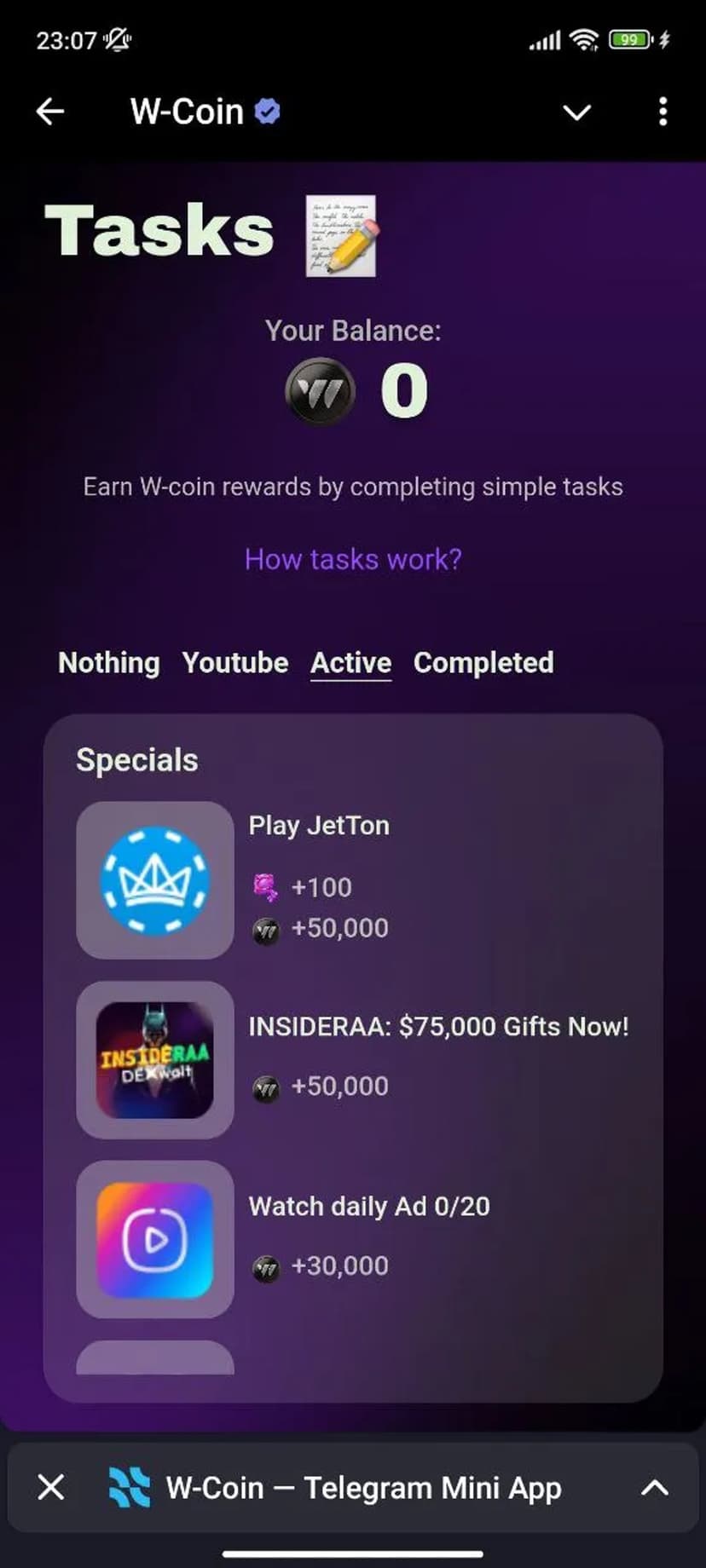
Task: Select the Active tab
Action: pyautogui.click(x=350, y=663)
